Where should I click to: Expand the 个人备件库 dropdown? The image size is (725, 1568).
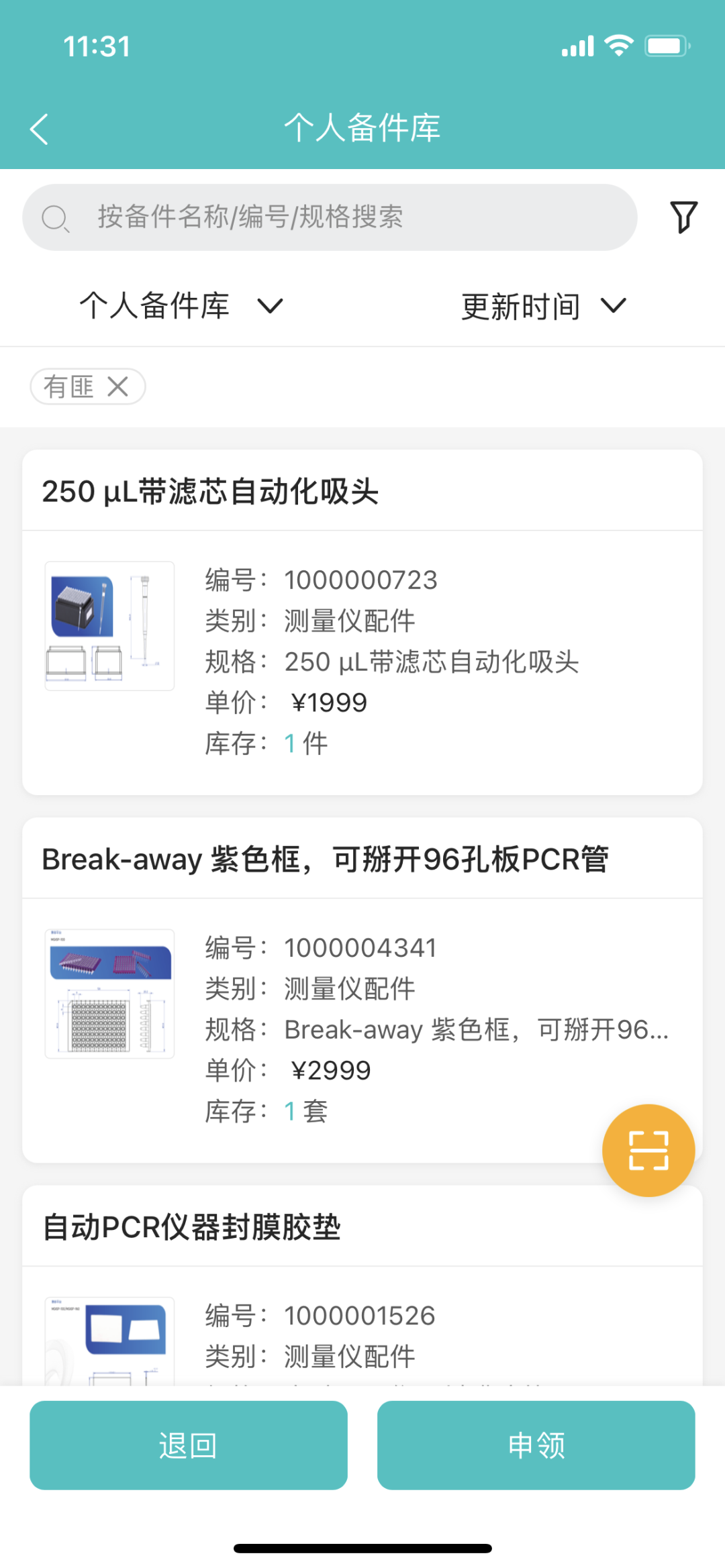pyautogui.click(x=181, y=306)
